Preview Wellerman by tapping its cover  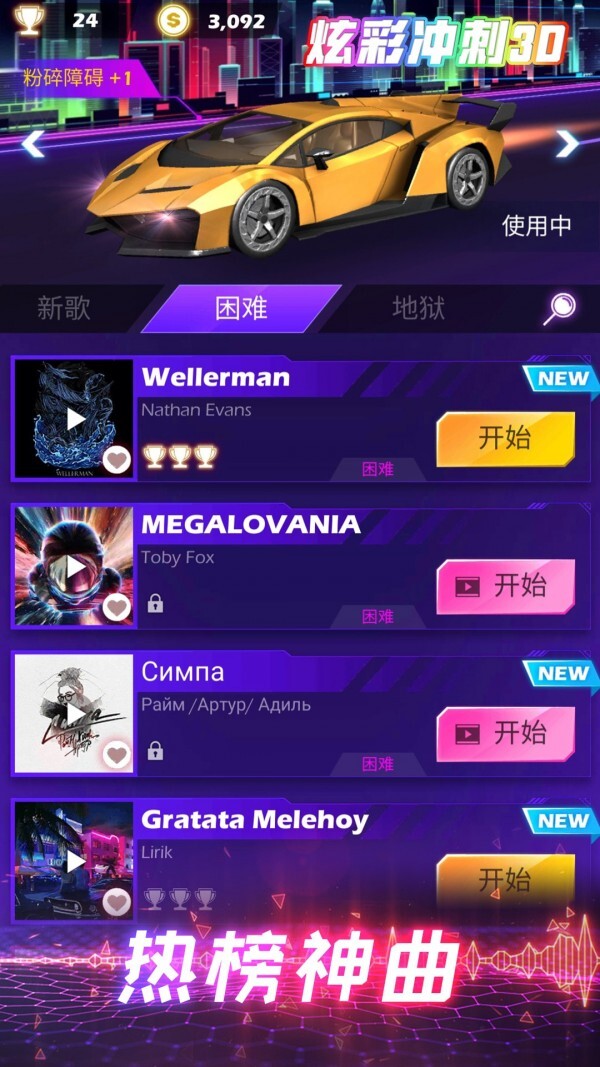tap(74, 418)
